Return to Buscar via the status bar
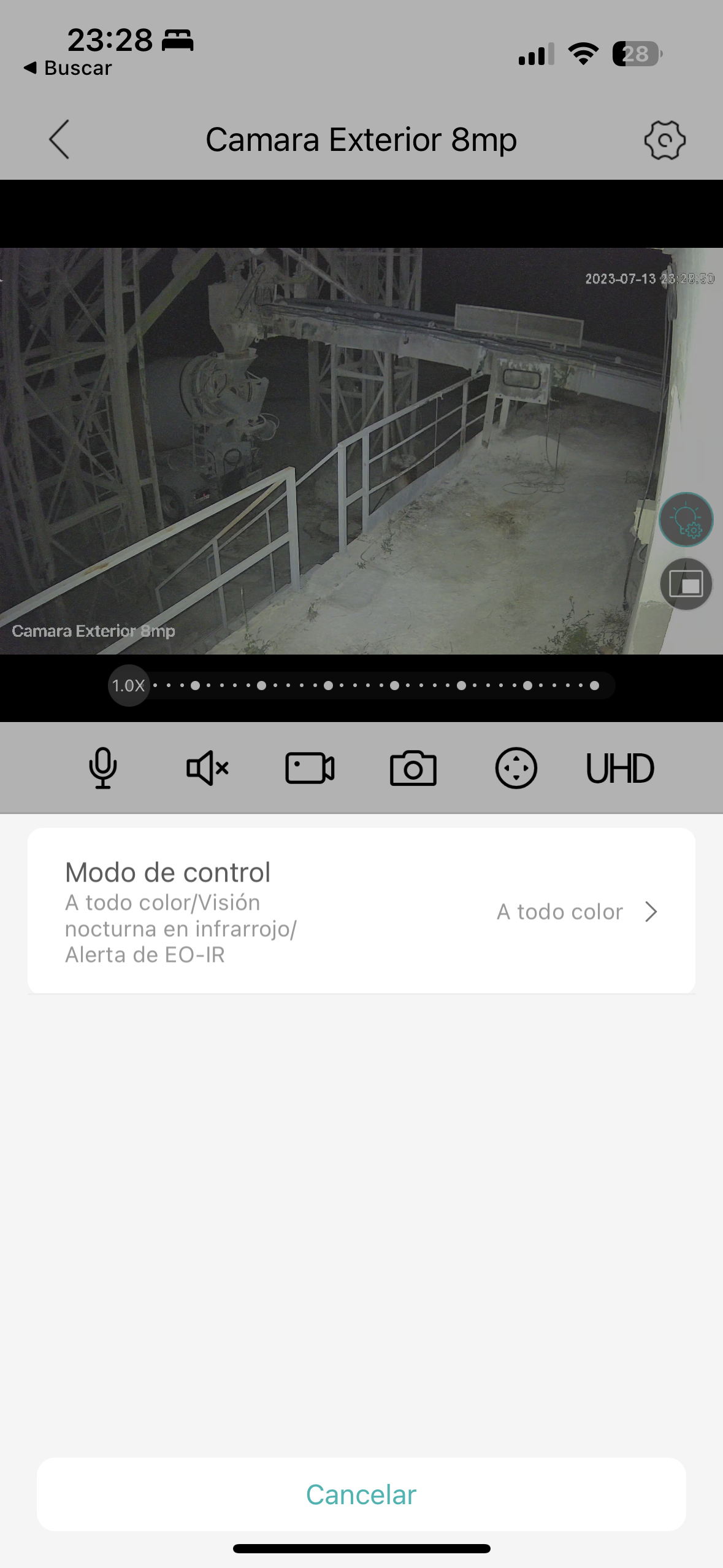The height and width of the screenshot is (1568, 723). pos(68,68)
